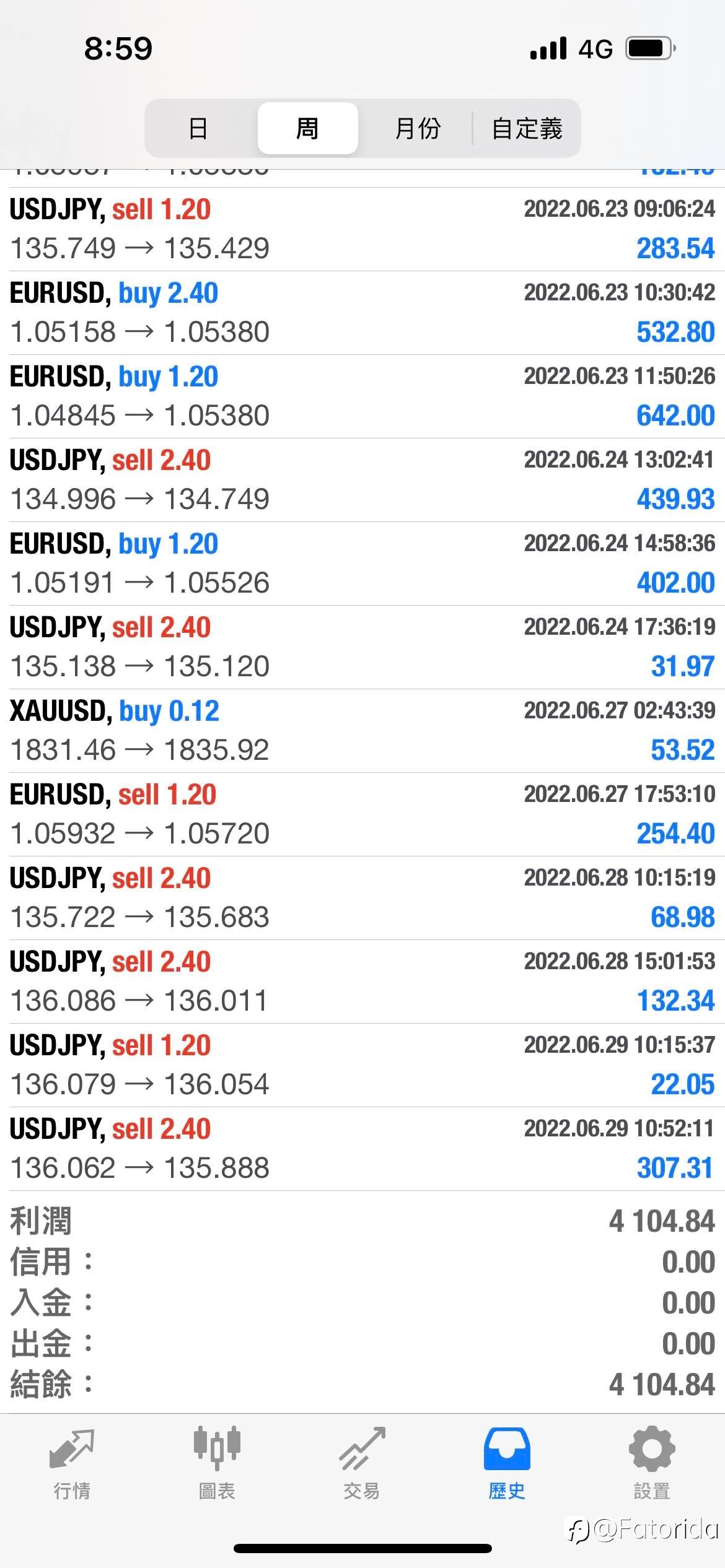This screenshot has height=1568, width=725.
Task: Select the 歷史 history tab
Action: [507, 1463]
